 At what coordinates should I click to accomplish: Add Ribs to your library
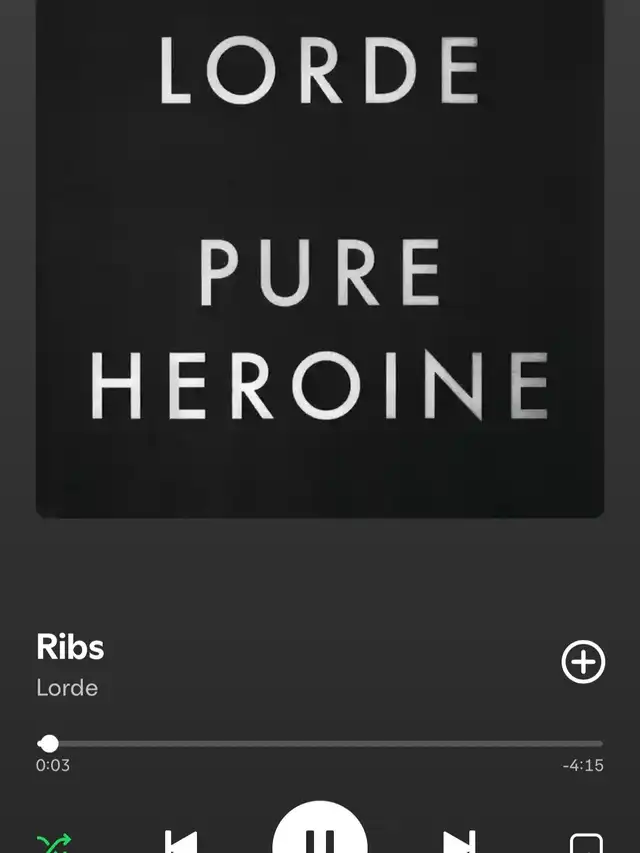[x=583, y=662]
